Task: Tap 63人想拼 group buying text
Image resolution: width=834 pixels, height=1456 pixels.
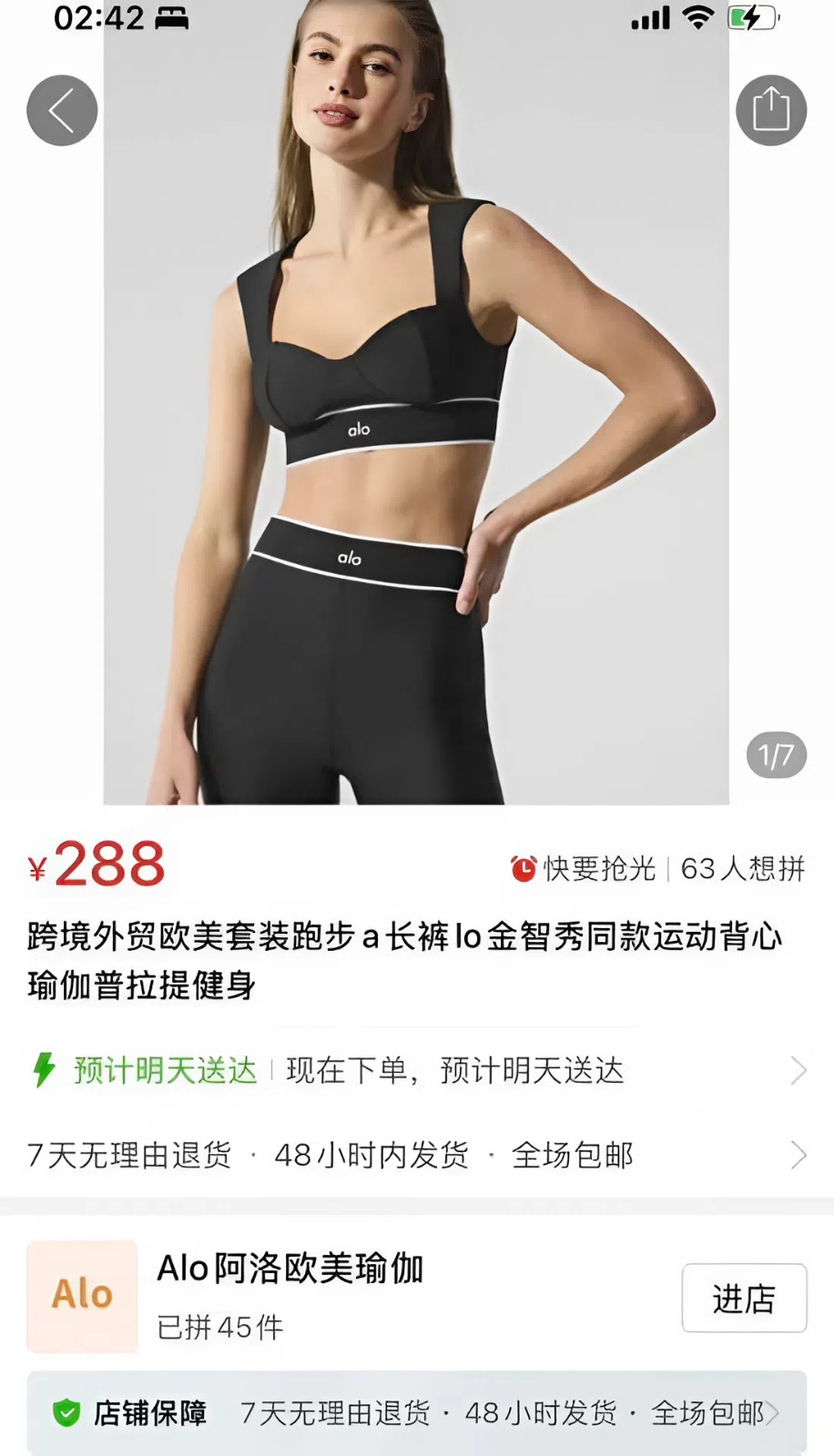Action: pos(741,870)
